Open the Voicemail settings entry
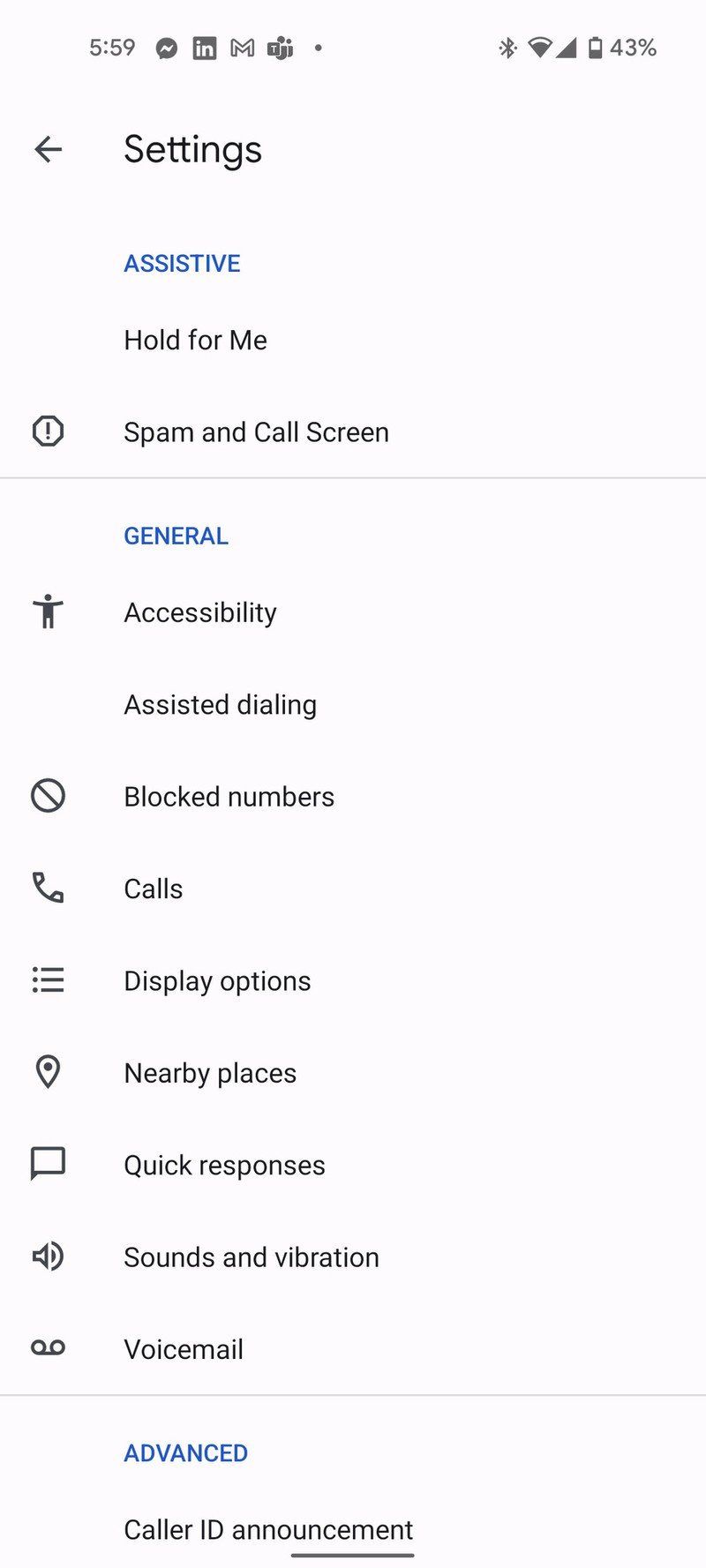The height and width of the screenshot is (1568, 706). click(184, 1348)
